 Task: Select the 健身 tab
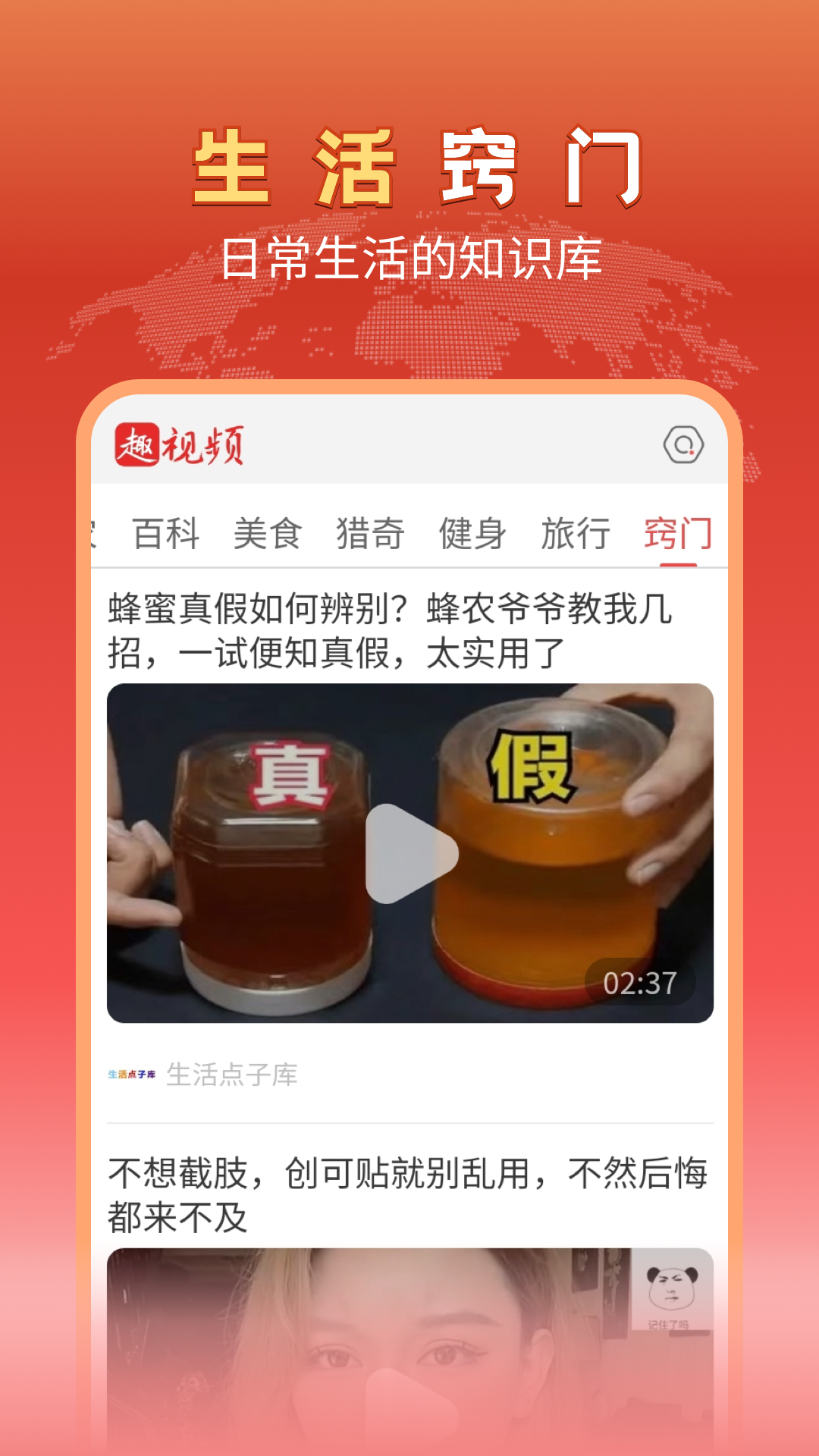(x=474, y=533)
